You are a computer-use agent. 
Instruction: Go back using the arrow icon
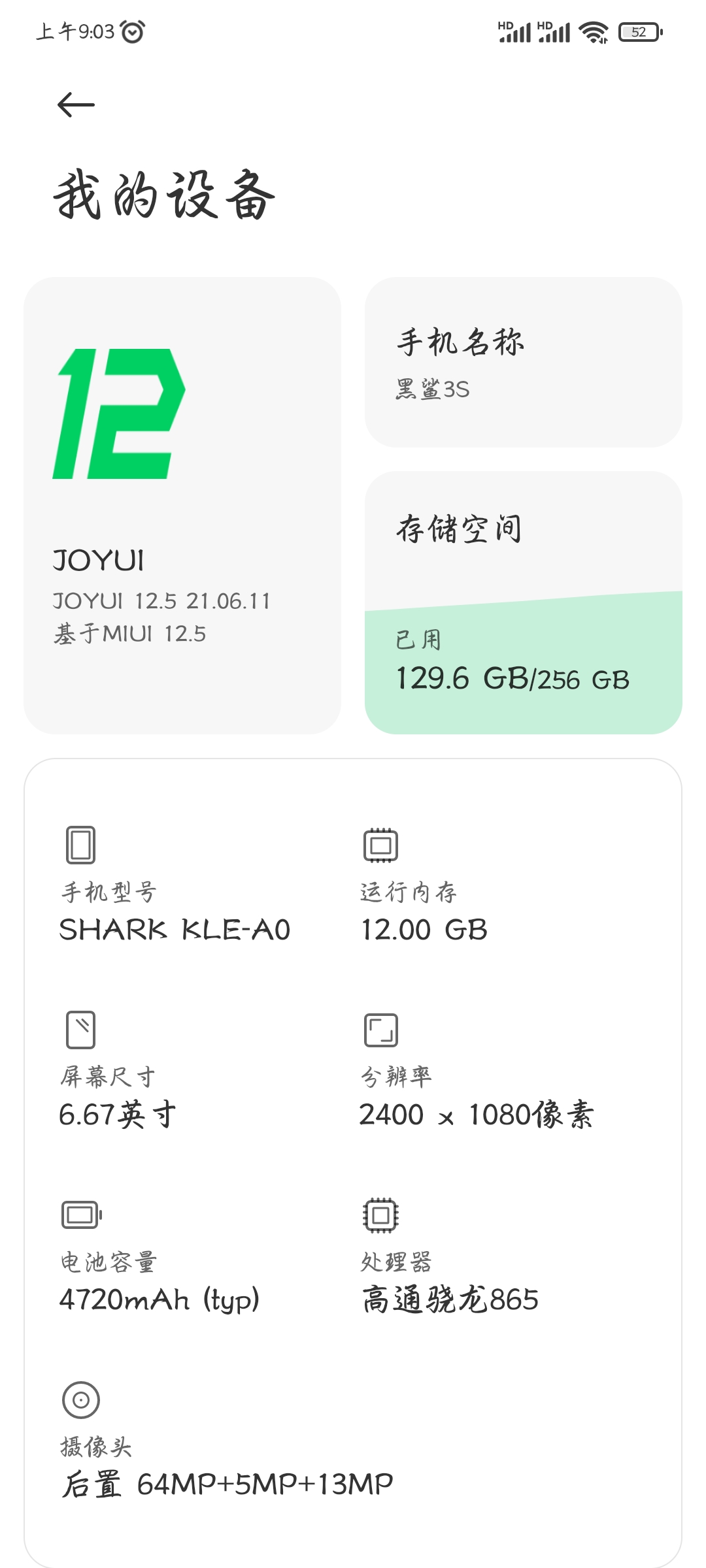pos(76,105)
